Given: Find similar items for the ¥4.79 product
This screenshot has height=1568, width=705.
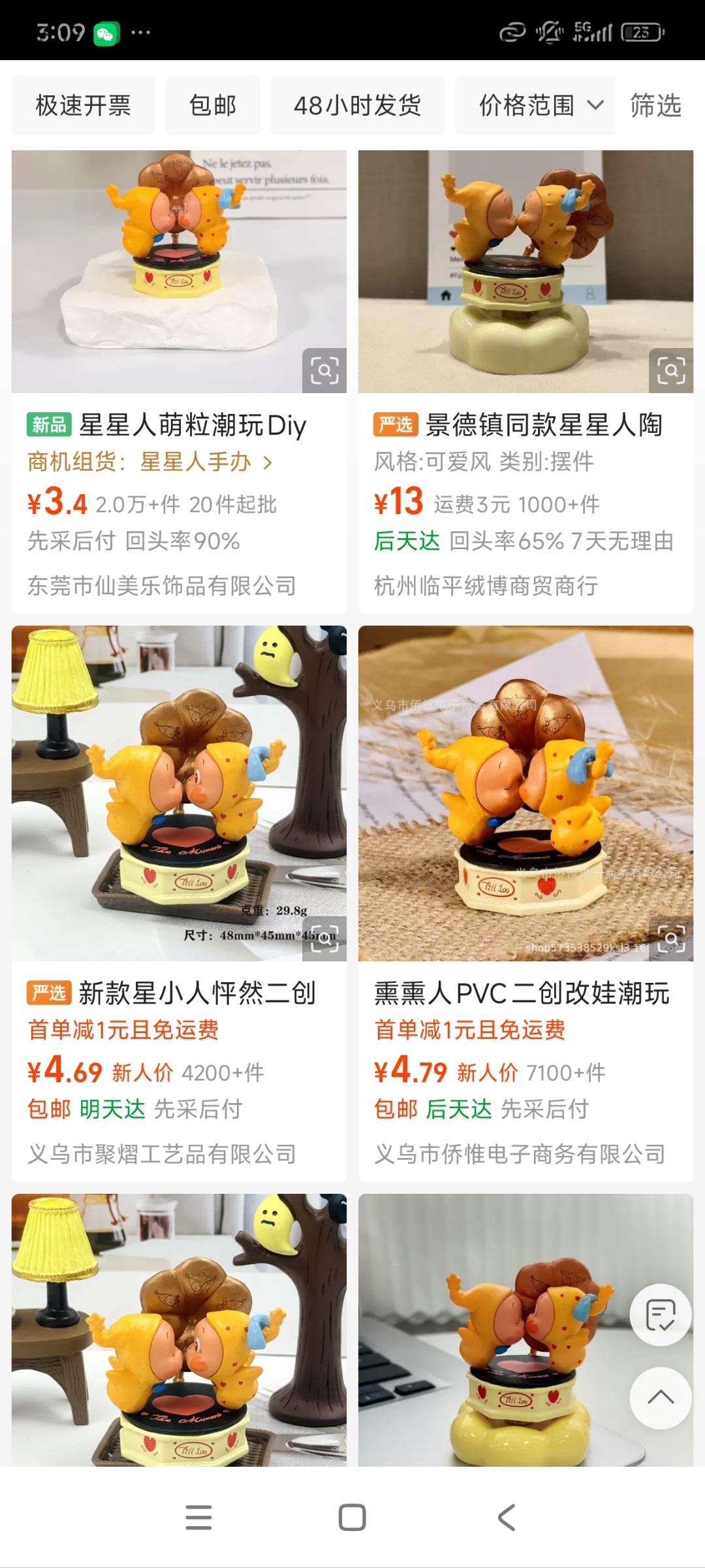Looking at the screenshot, I should tap(670, 939).
